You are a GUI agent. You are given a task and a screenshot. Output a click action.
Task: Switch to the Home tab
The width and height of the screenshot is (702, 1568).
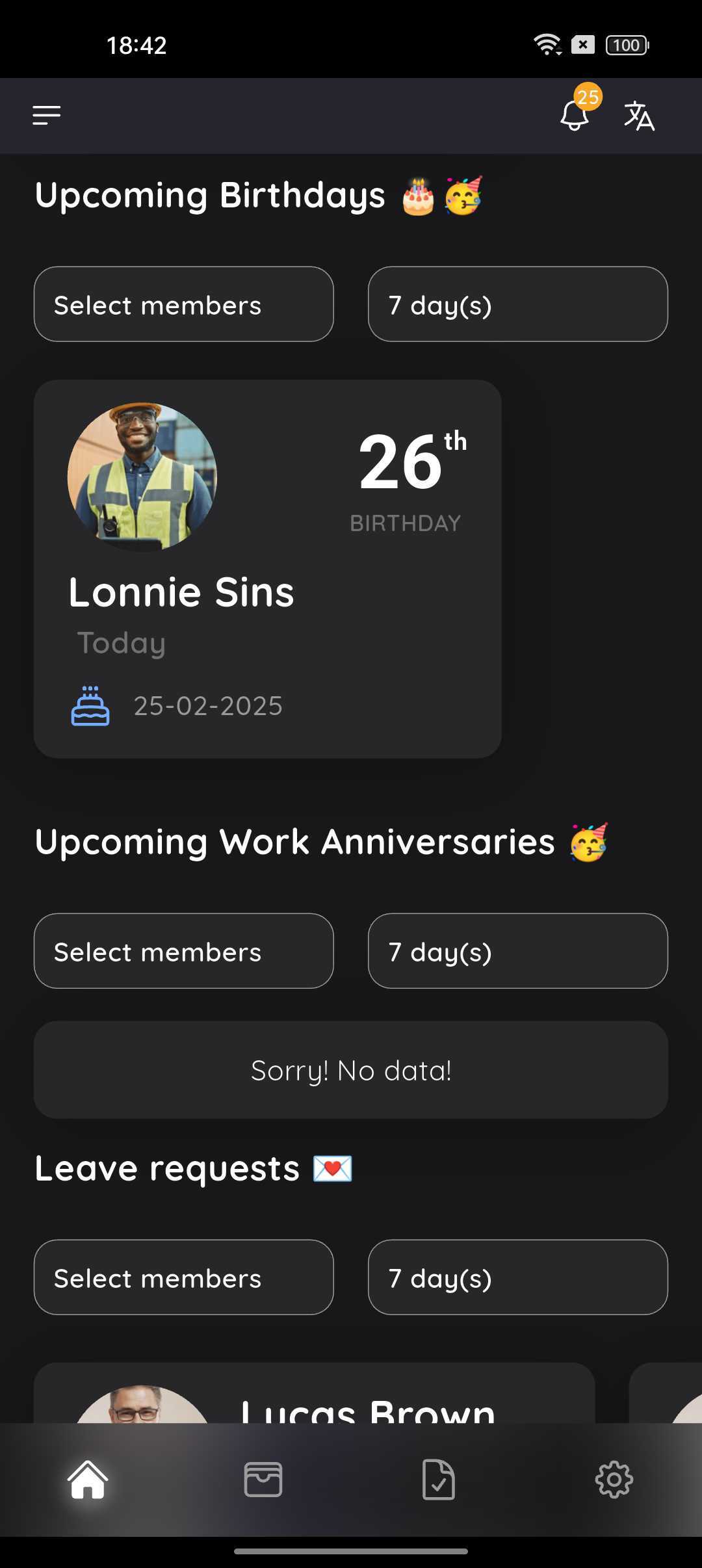(x=88, y=1480)
